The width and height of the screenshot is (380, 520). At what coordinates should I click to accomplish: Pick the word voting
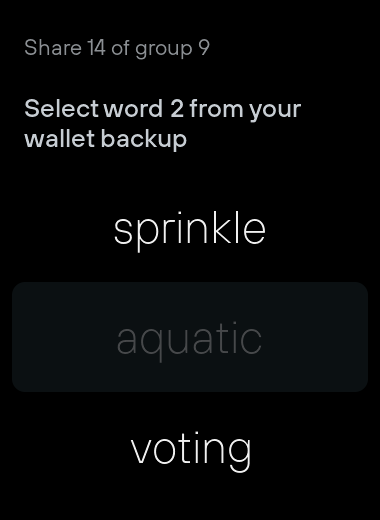(x=190, y=448)
